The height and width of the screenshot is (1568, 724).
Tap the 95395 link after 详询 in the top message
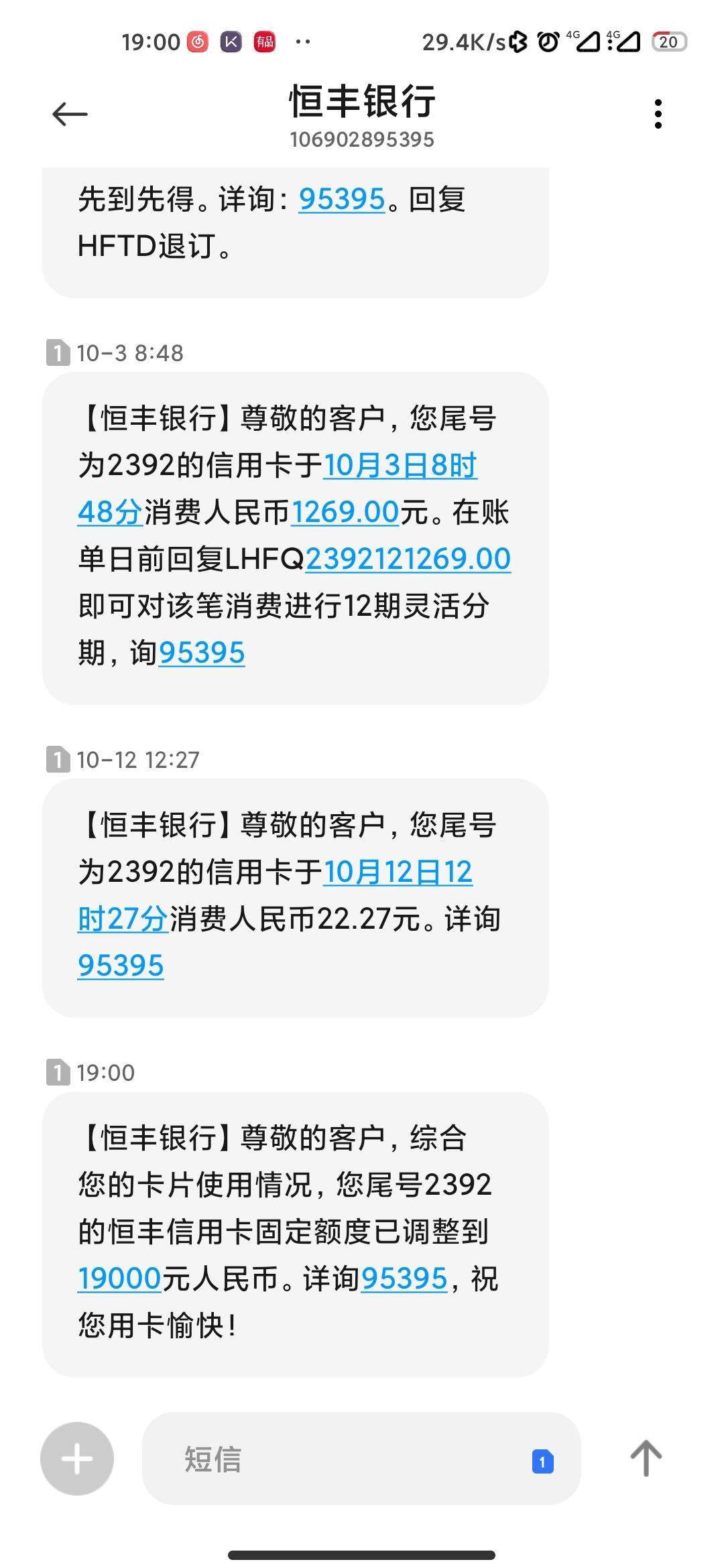(x=342, y=199)
